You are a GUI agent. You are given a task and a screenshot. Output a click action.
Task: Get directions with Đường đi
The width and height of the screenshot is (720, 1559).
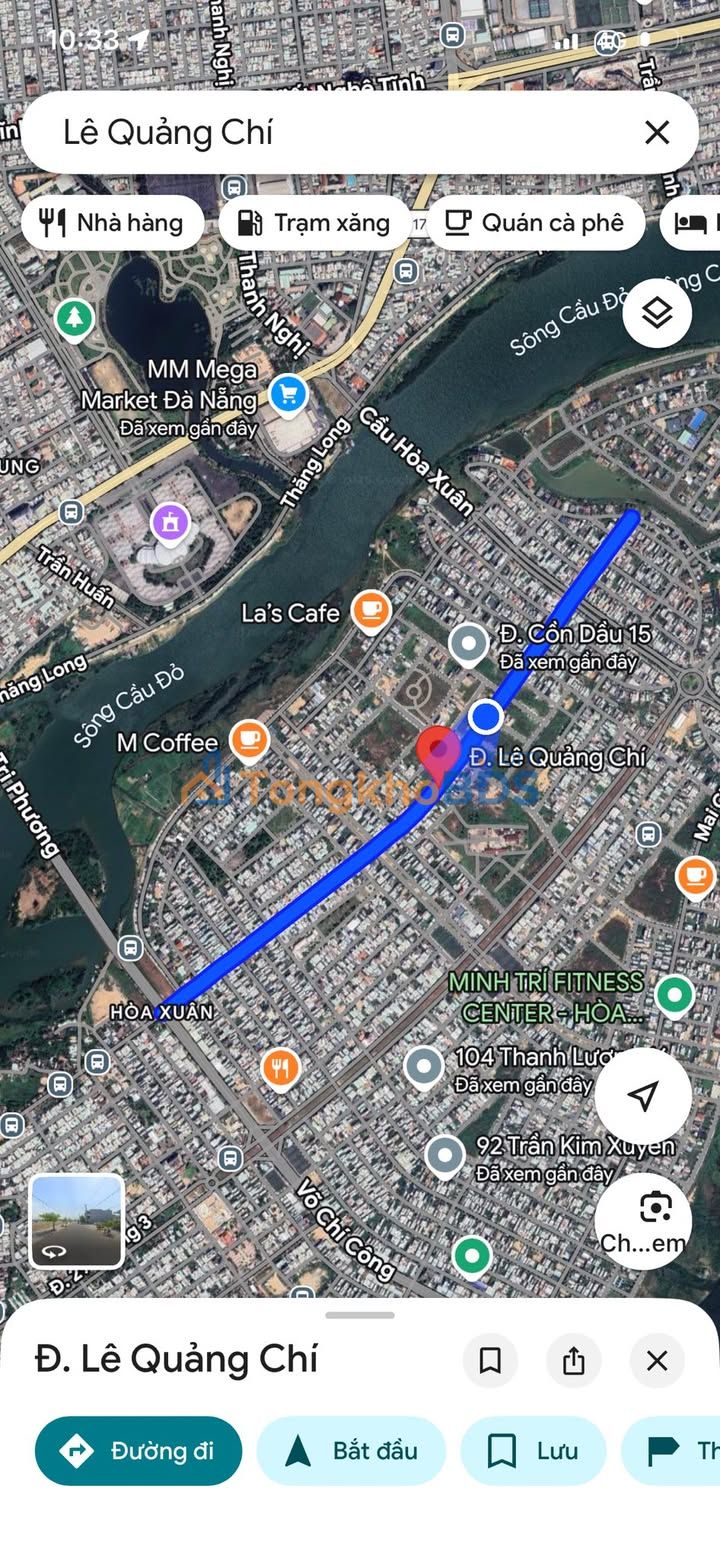(x=138, y=1451)
